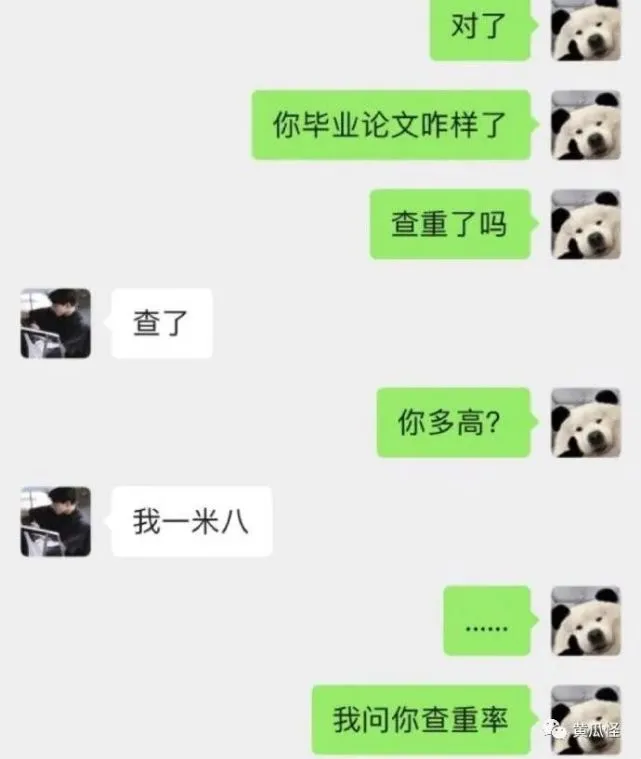The image size is (641, 759).
Task: Open avatar next to 你多高? message
Action: click(x=586, y=423)
